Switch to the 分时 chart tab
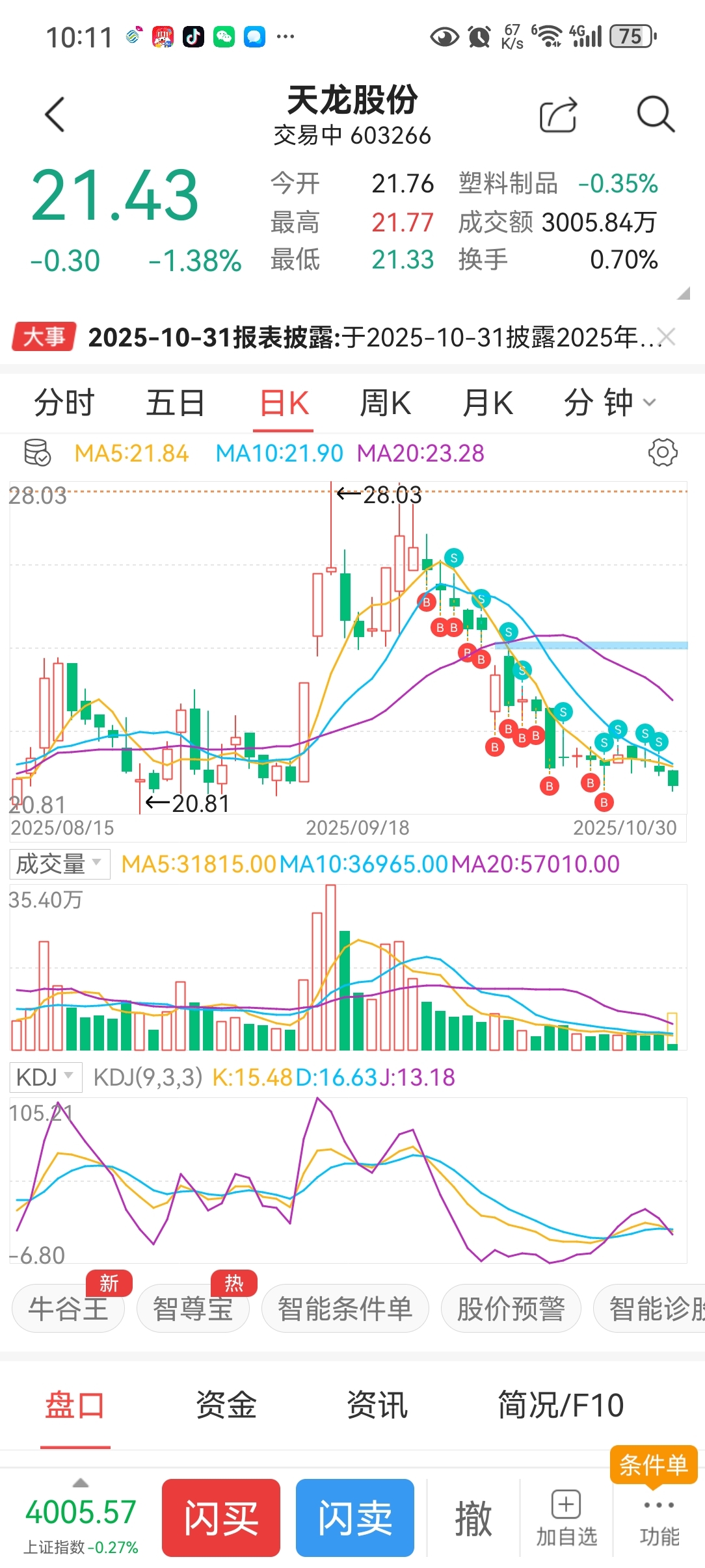This screenshot has width=705, height=1568. click(x=64, y=402)
